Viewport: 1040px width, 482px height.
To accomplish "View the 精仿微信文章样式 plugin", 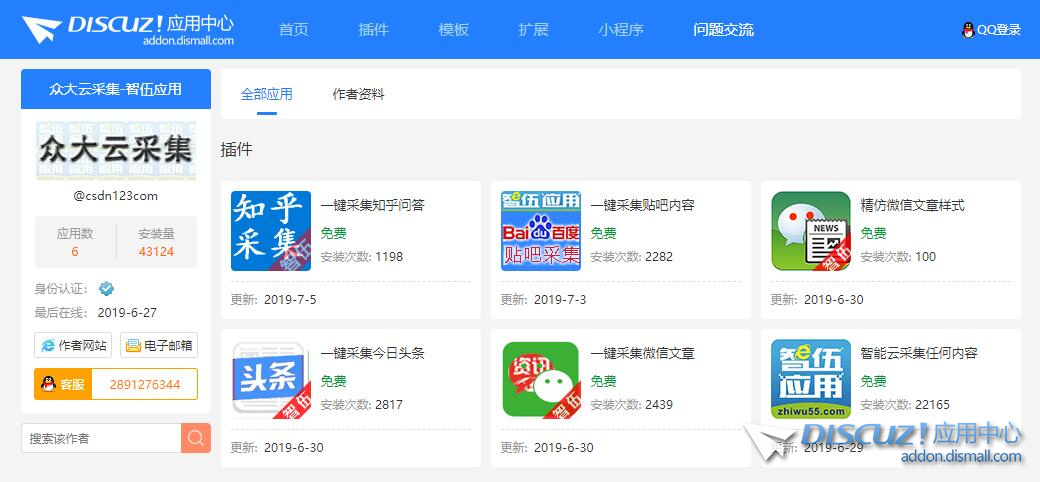I will point(912,205).
